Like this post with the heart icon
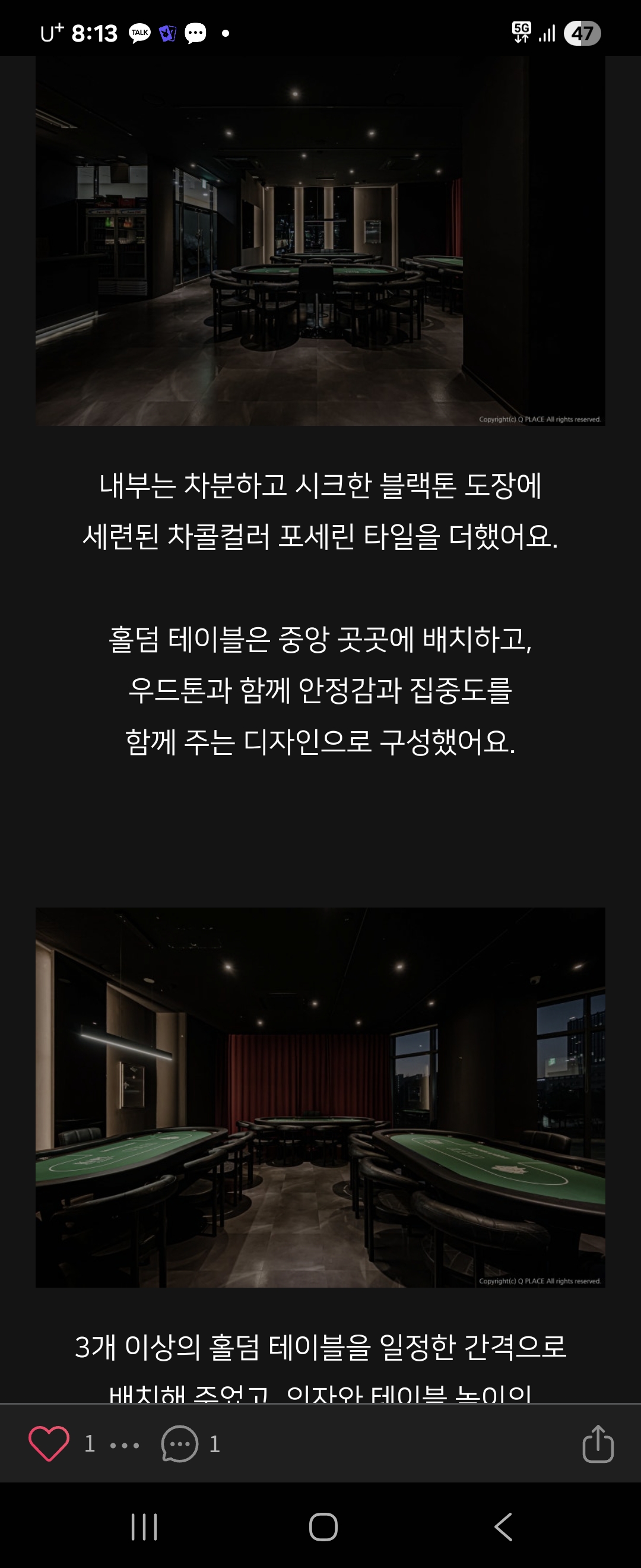The width and height of the screenshot is (641, 1568). 49,1443
